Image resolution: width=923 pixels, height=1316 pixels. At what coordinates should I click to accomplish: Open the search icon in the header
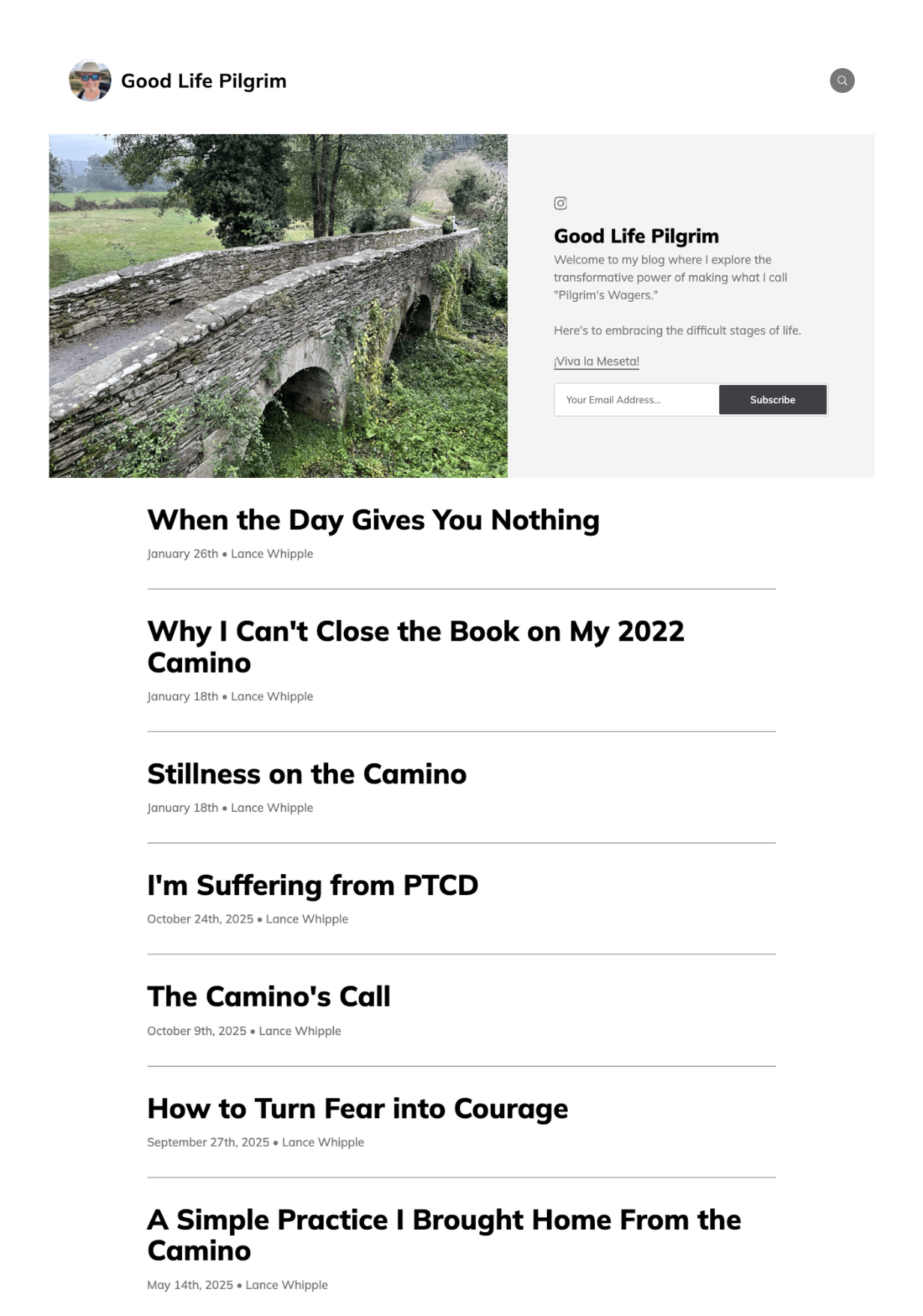(x=842, y=81)
